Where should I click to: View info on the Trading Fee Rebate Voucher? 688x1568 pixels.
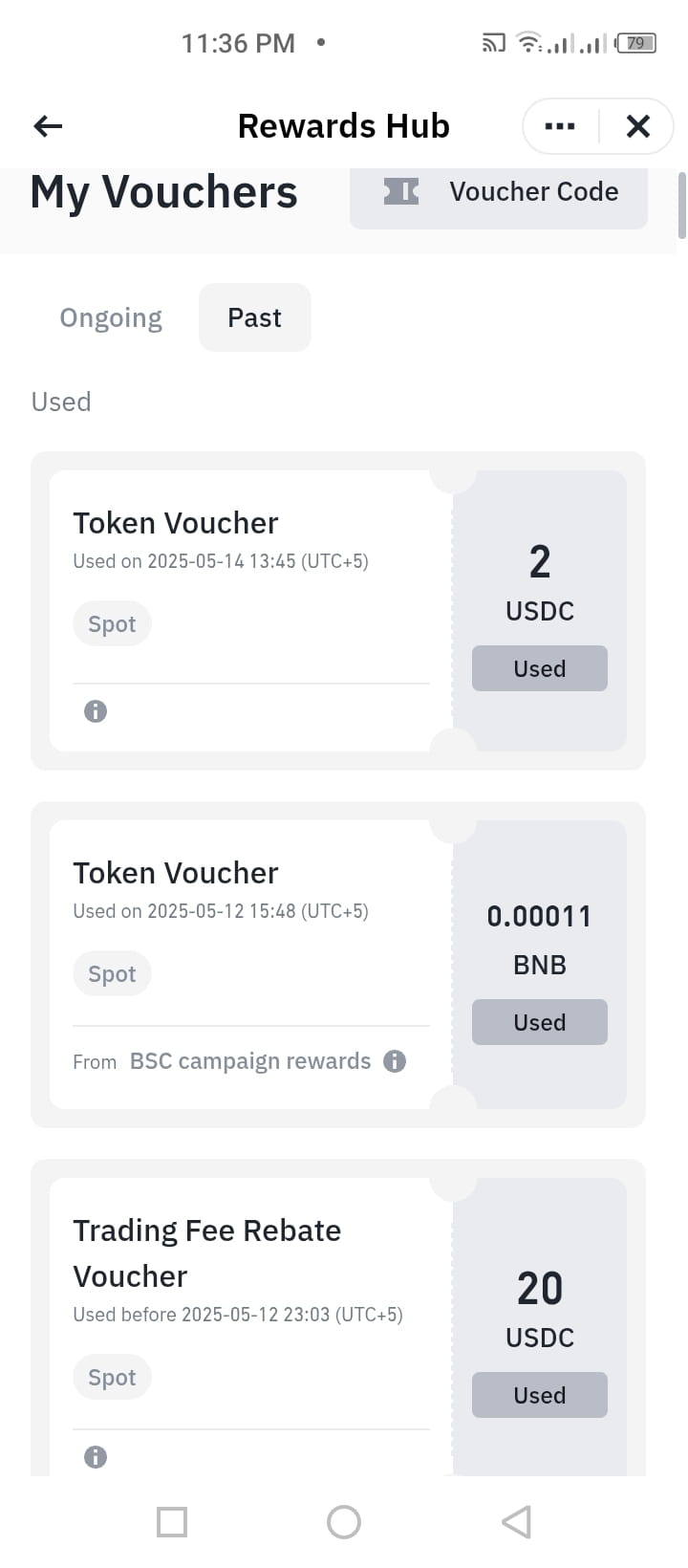[x=94, y=1456]
